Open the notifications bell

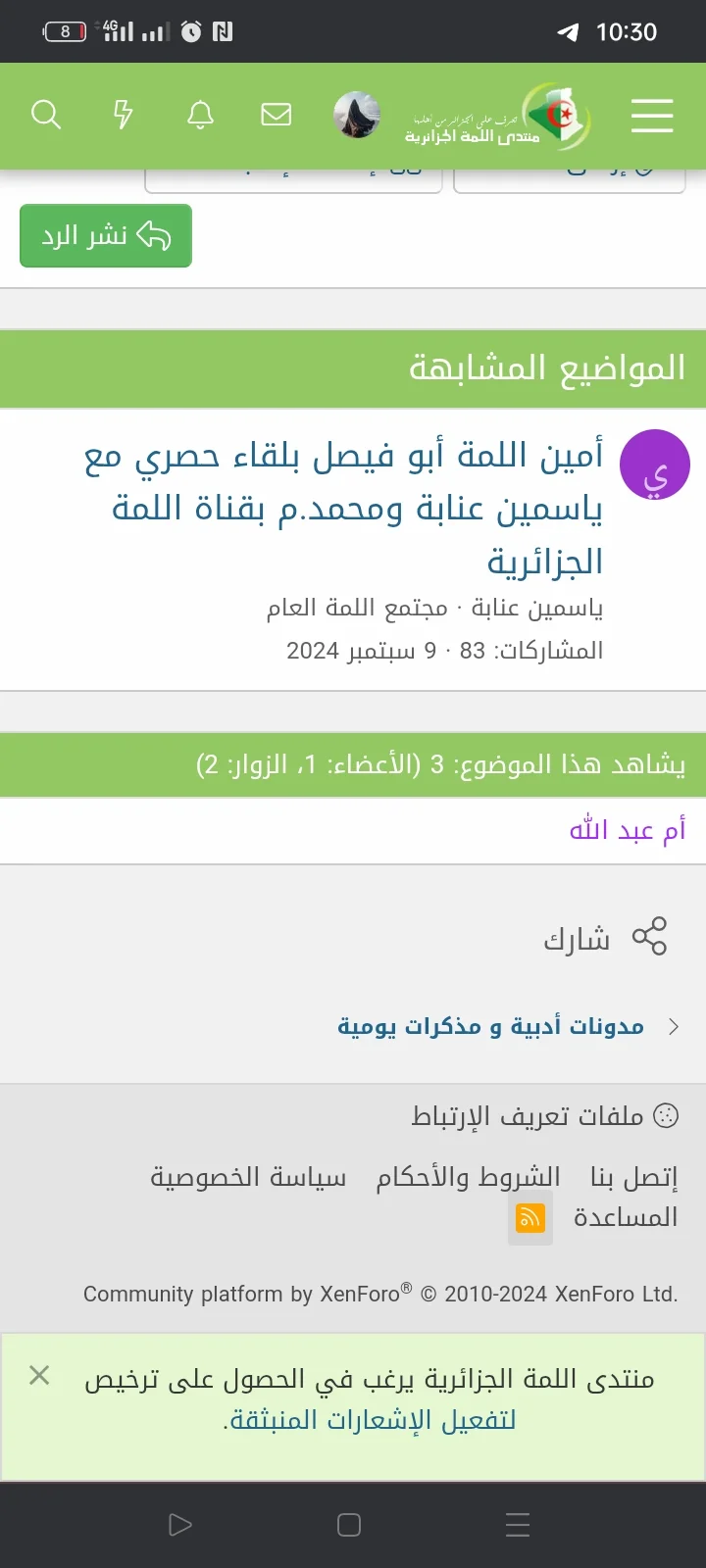[200, 115]
